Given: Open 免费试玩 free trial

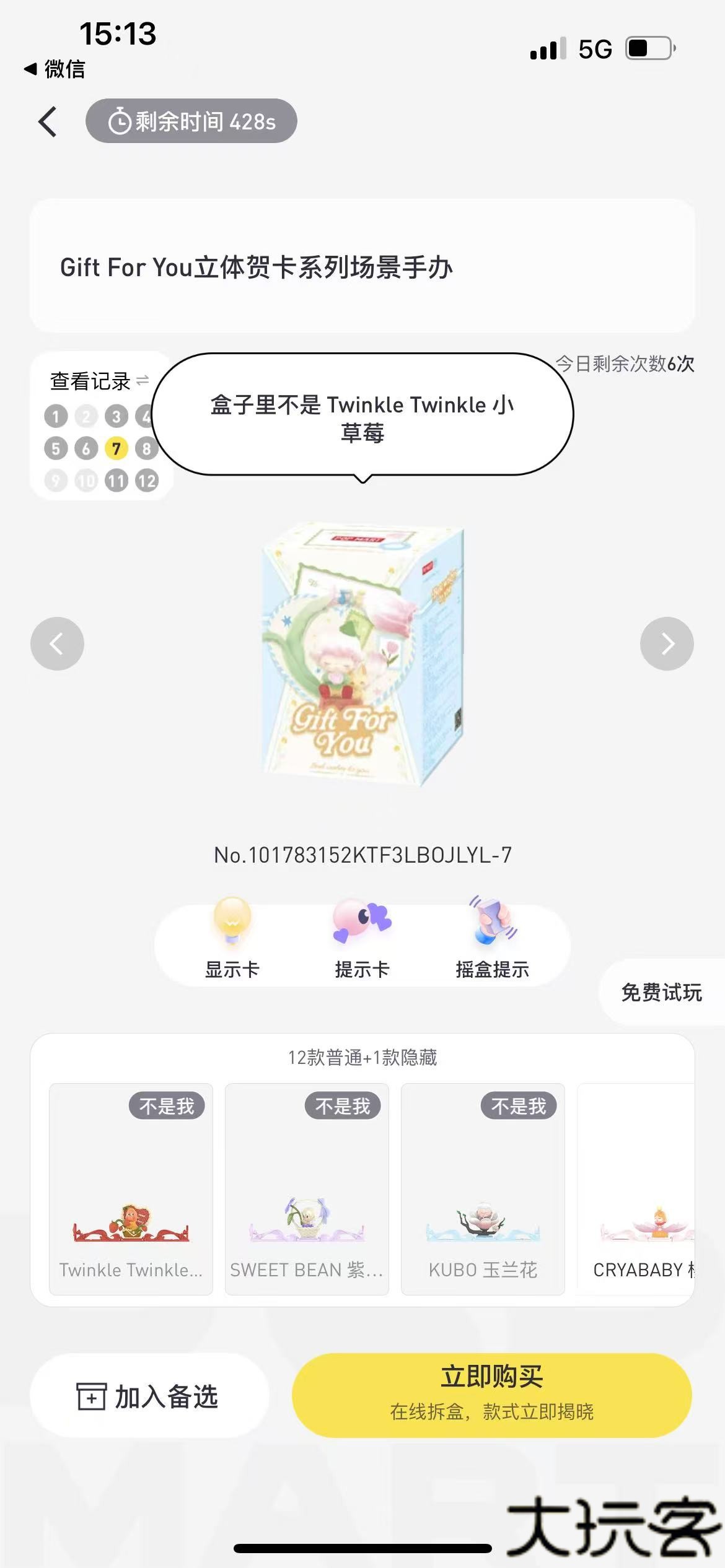Looking at the screenshot, I should pos(661,993).
